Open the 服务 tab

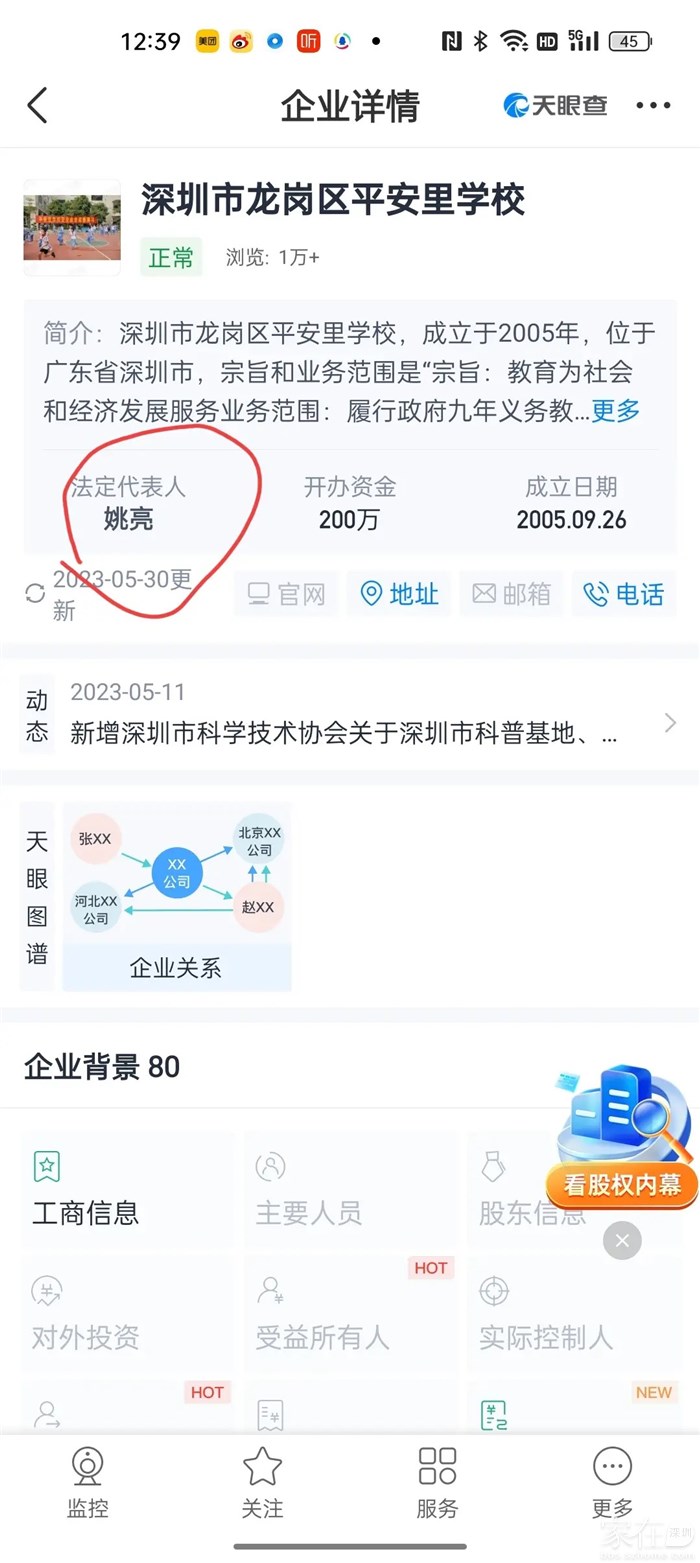(437, 1482)
